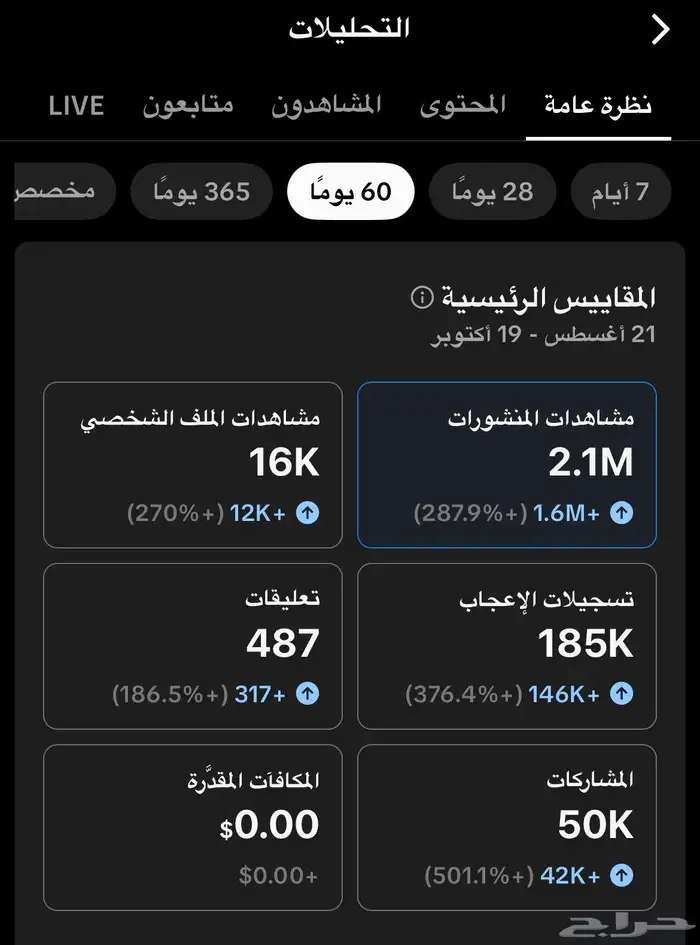Open the متابعون tab
The width and height of the screenshot is (700, 945).
[x=187, y=105]
